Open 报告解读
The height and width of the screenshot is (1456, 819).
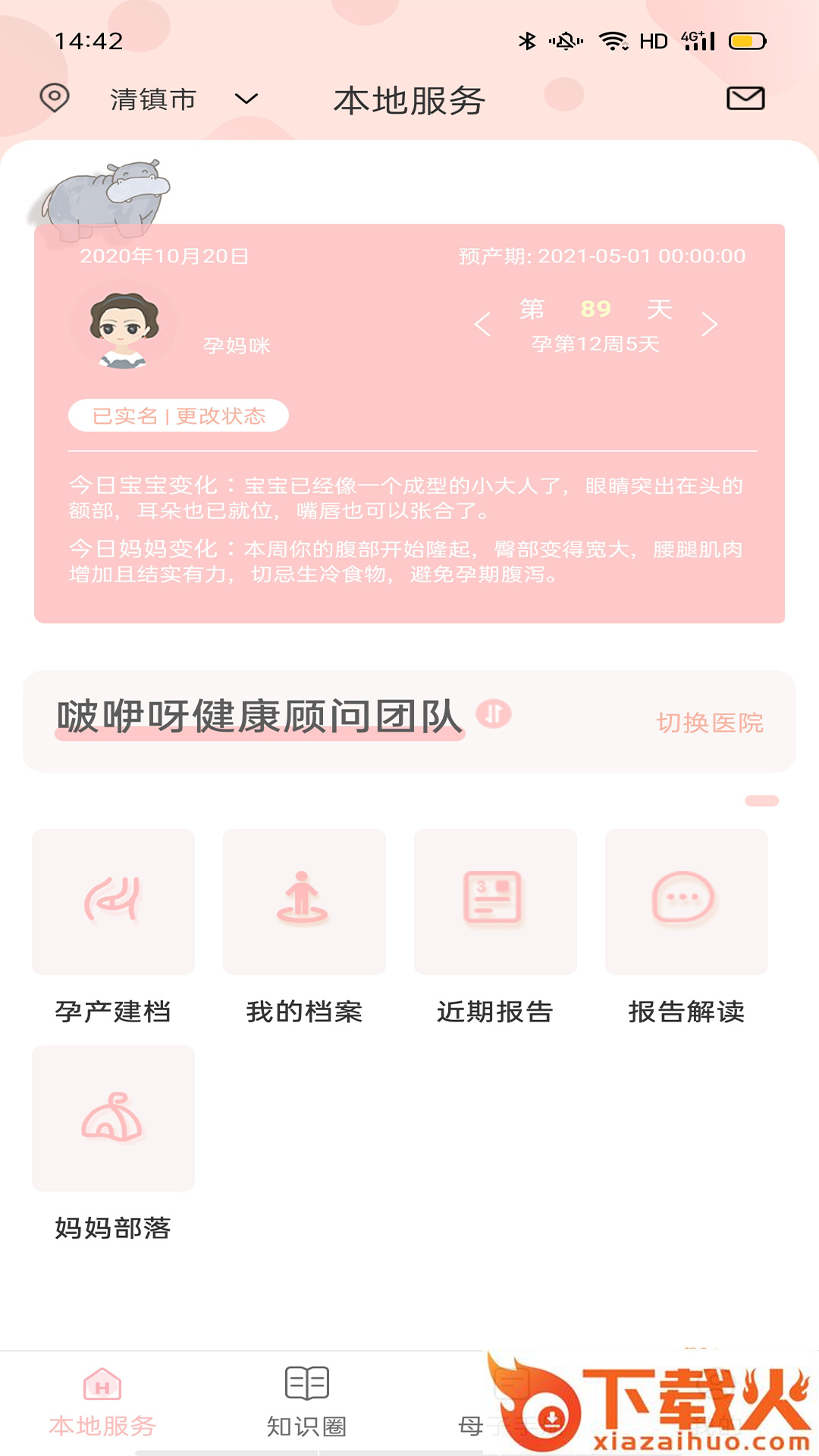coord(686,902)
